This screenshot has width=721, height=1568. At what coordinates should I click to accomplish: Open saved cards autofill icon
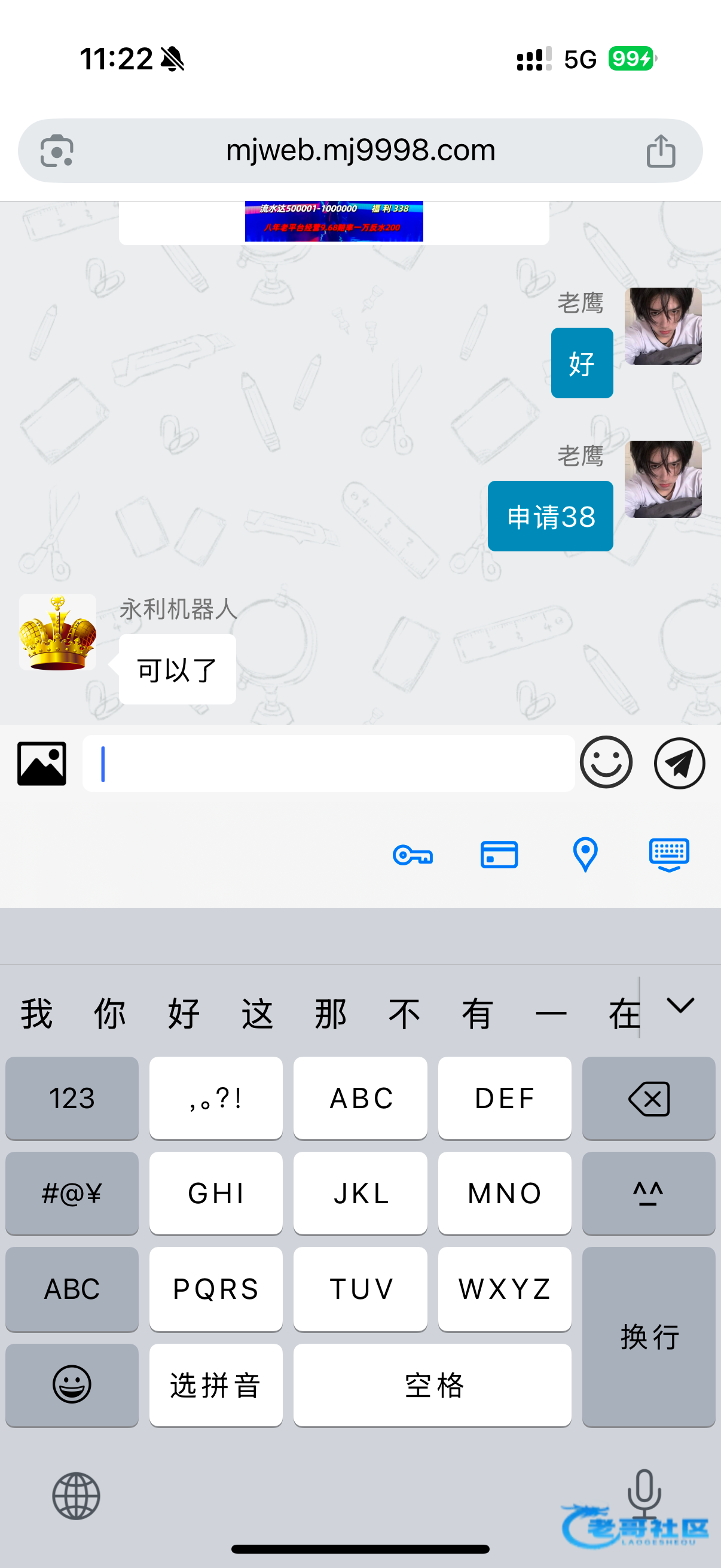[499, 855]
